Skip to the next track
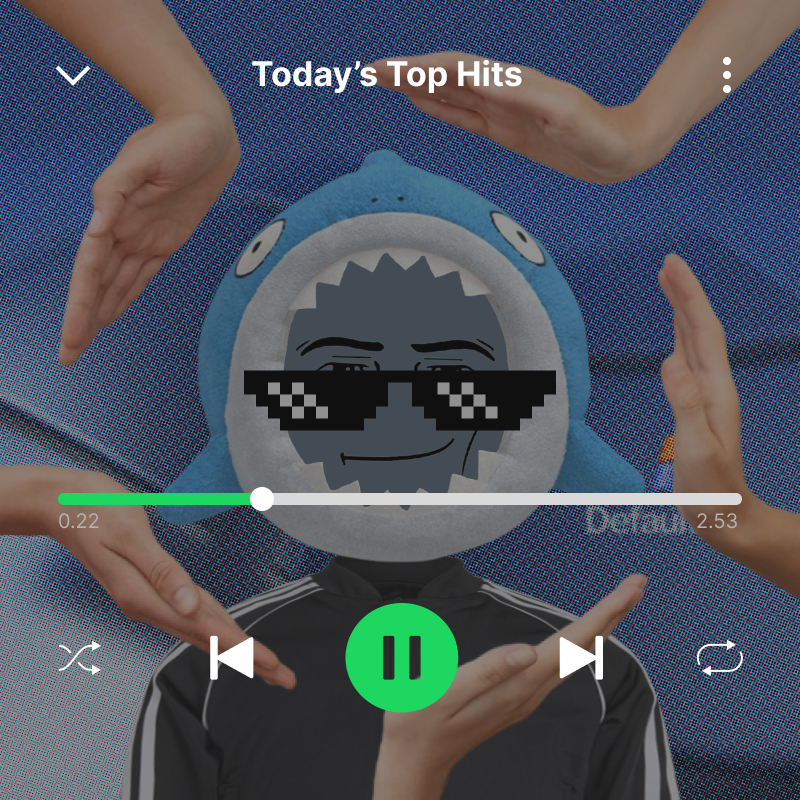 tap(581, 657)
